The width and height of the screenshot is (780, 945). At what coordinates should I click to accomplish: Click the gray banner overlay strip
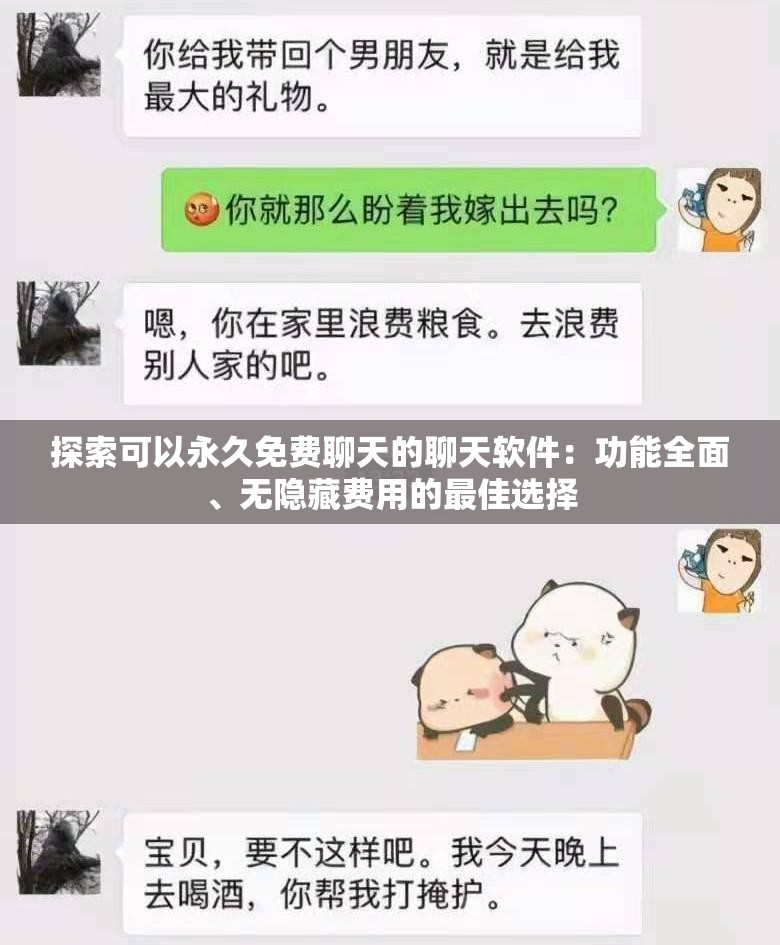click(390, 470)
